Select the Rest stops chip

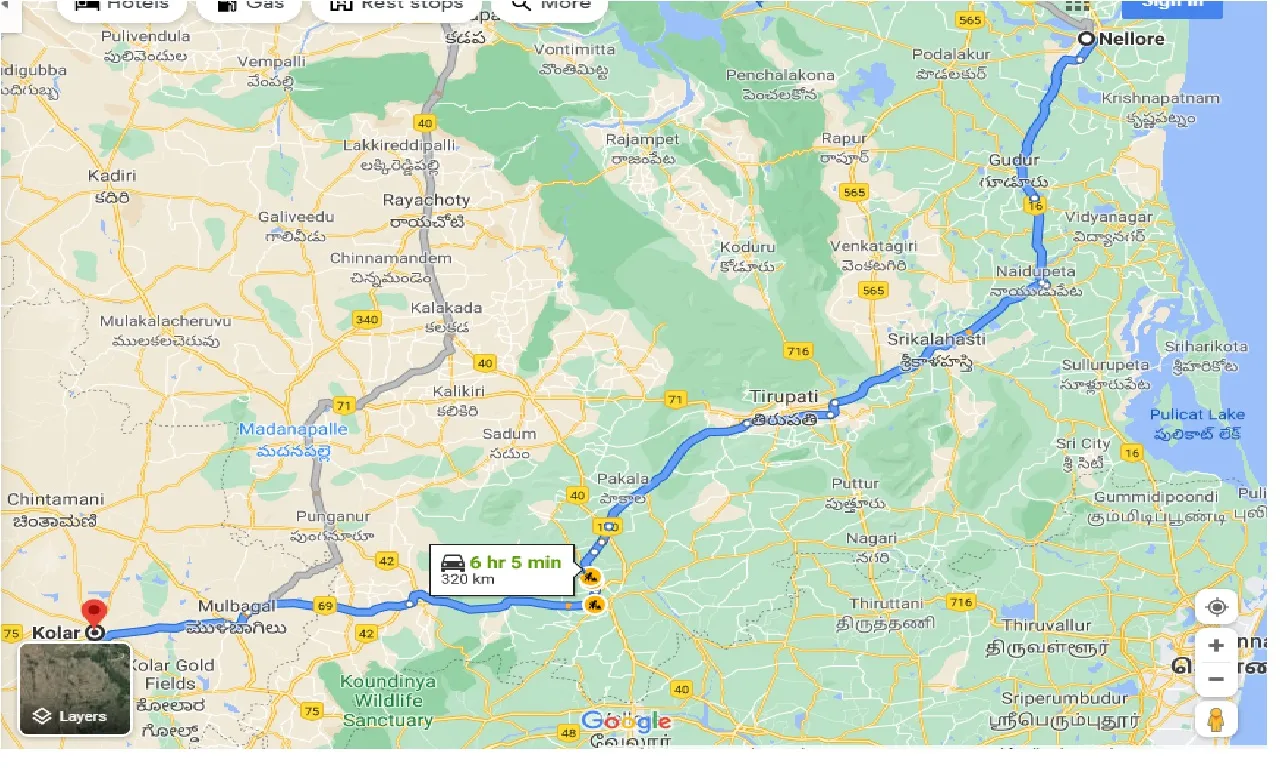pyautogui.click(x=397, y=6)
